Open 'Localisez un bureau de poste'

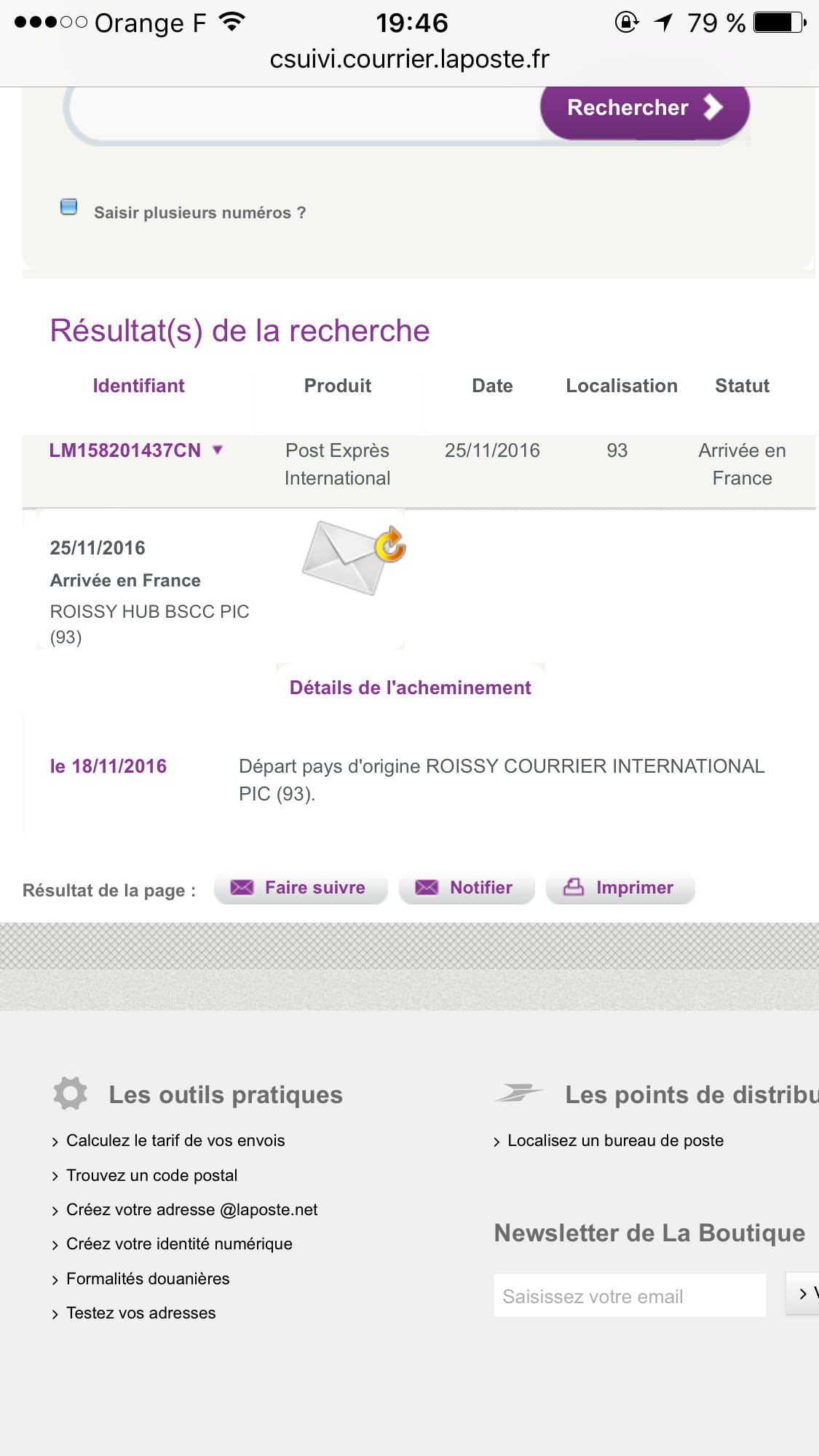[x=615, y=1140]
